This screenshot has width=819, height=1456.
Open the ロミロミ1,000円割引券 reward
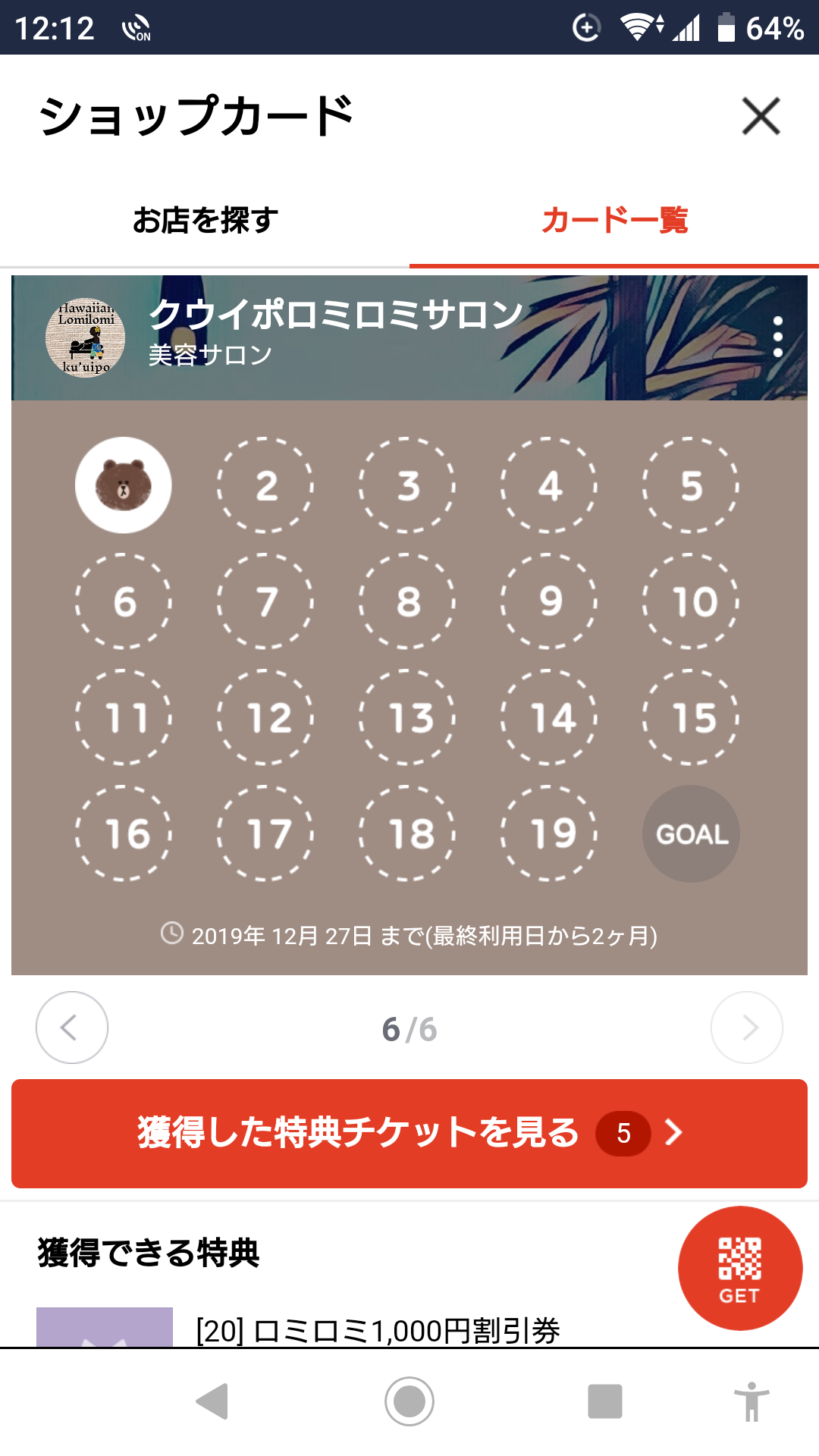378,1330
